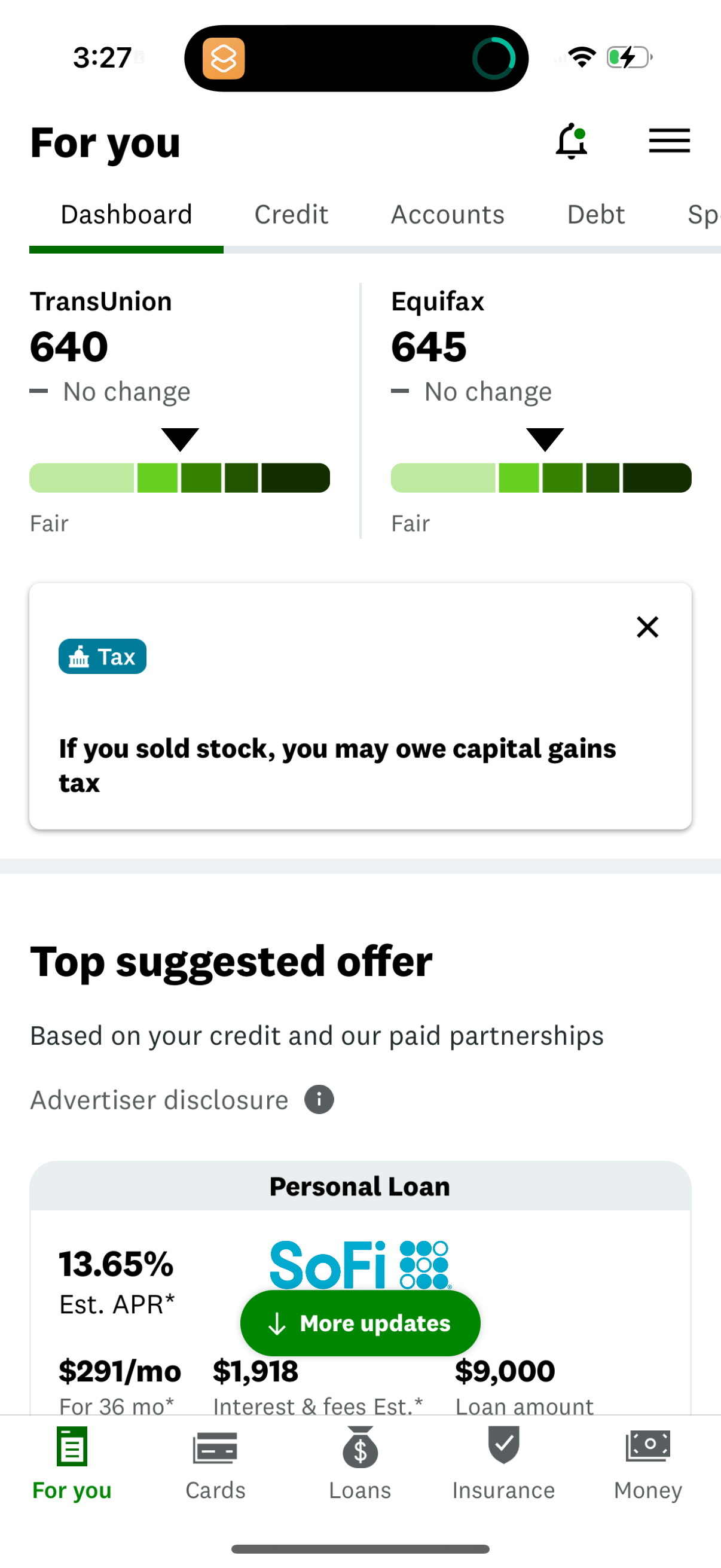Click the blue Tax capitol badge
This screenshot has height=1568, width=721.
click(x=102, y=656)
